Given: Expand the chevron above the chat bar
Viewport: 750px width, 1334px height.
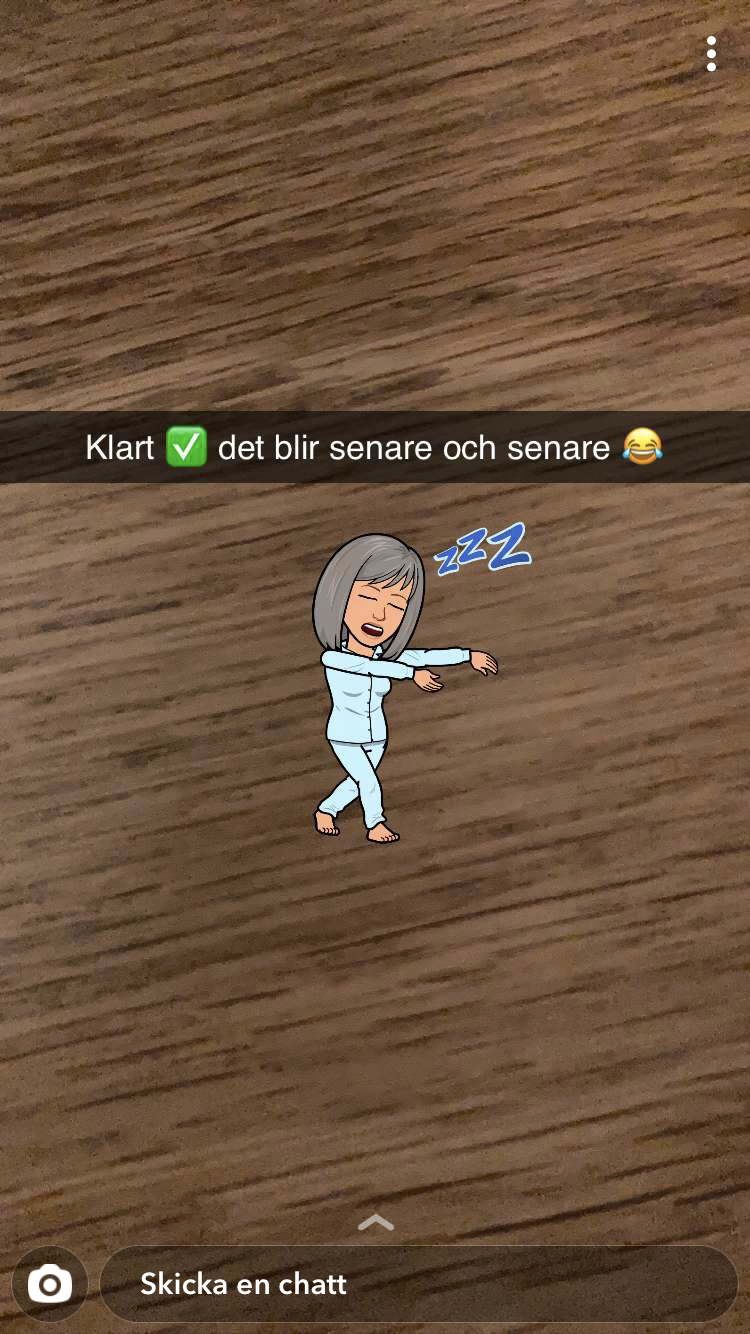Looking at the screenshot, I should click(375, 1222).
